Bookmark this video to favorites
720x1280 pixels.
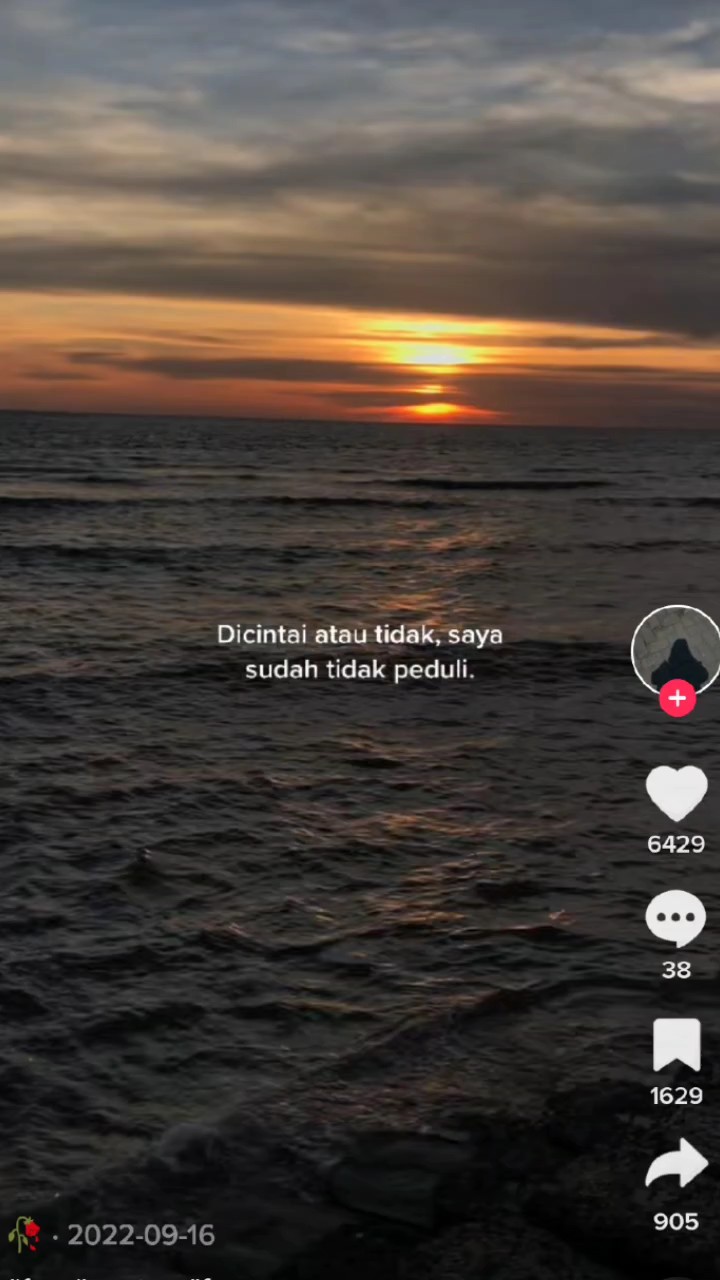676,1046
